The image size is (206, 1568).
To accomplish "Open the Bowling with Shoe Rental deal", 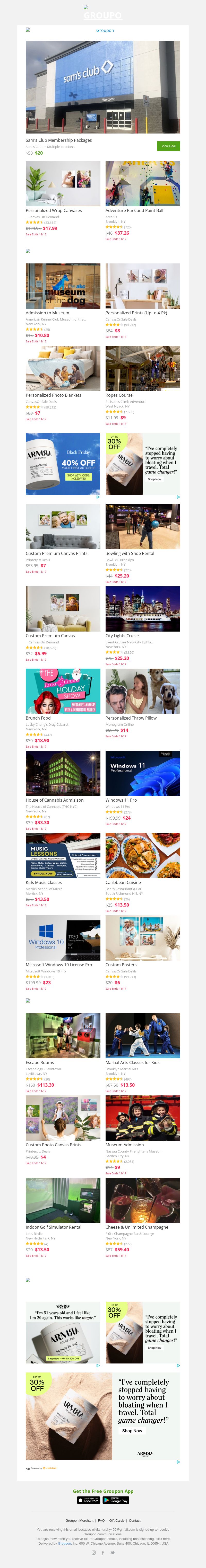I will pyautogui.click(x=143, y=527).
